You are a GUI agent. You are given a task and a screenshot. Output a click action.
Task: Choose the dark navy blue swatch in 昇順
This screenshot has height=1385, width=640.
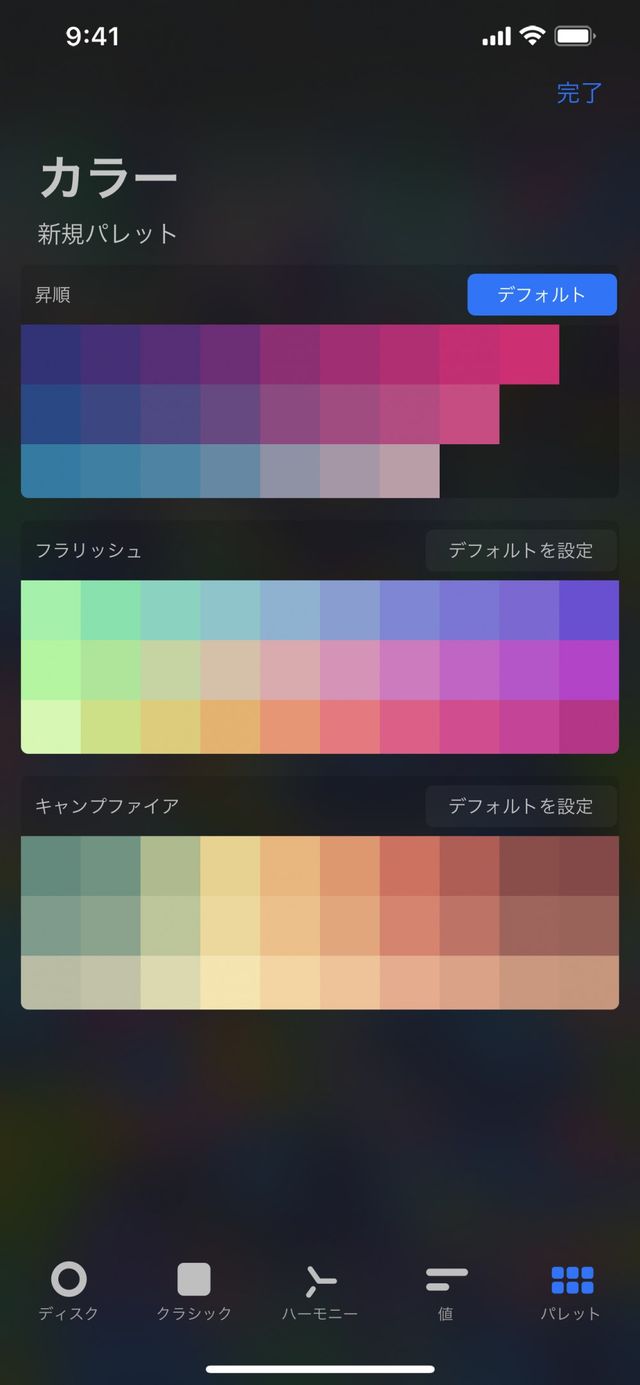[x=50, y=354]
